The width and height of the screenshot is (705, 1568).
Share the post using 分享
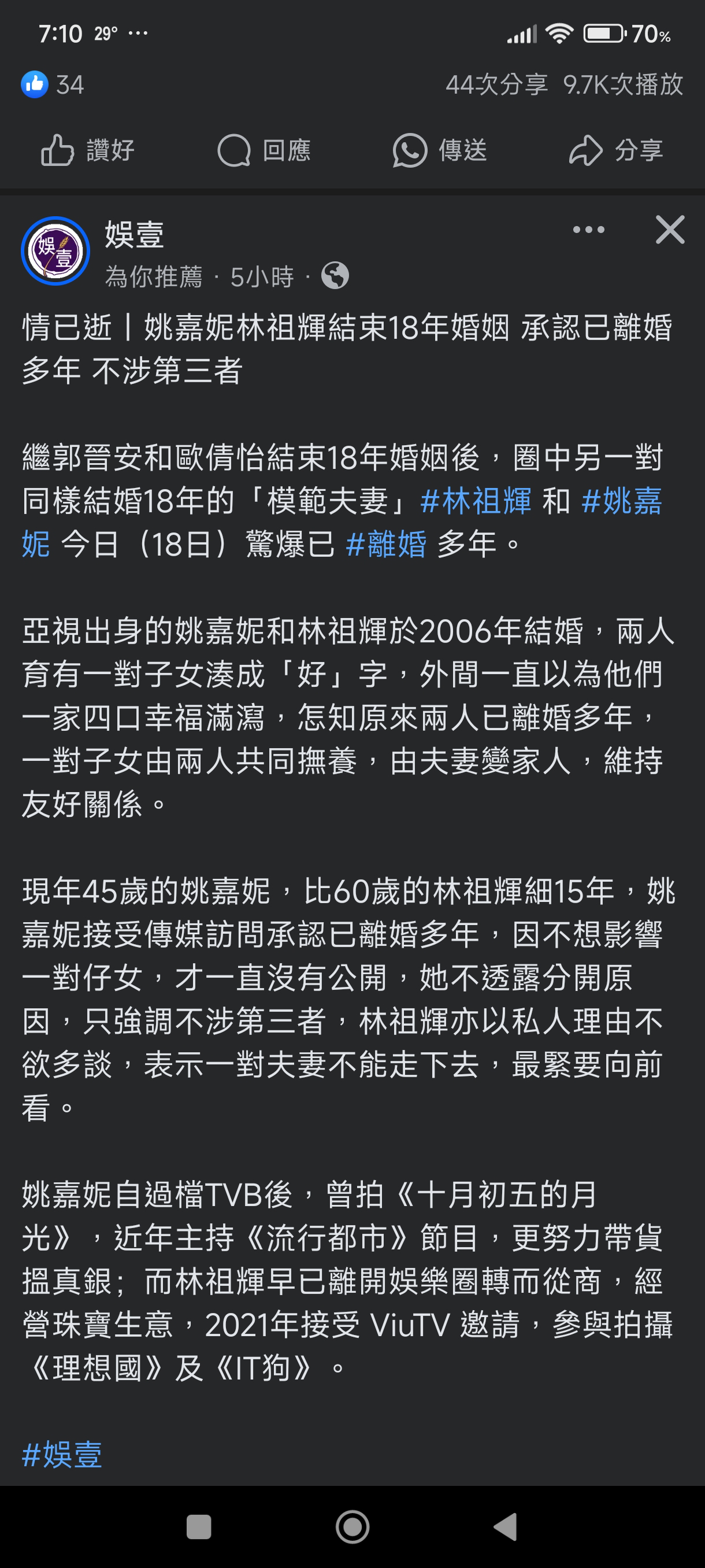[615, 150]
